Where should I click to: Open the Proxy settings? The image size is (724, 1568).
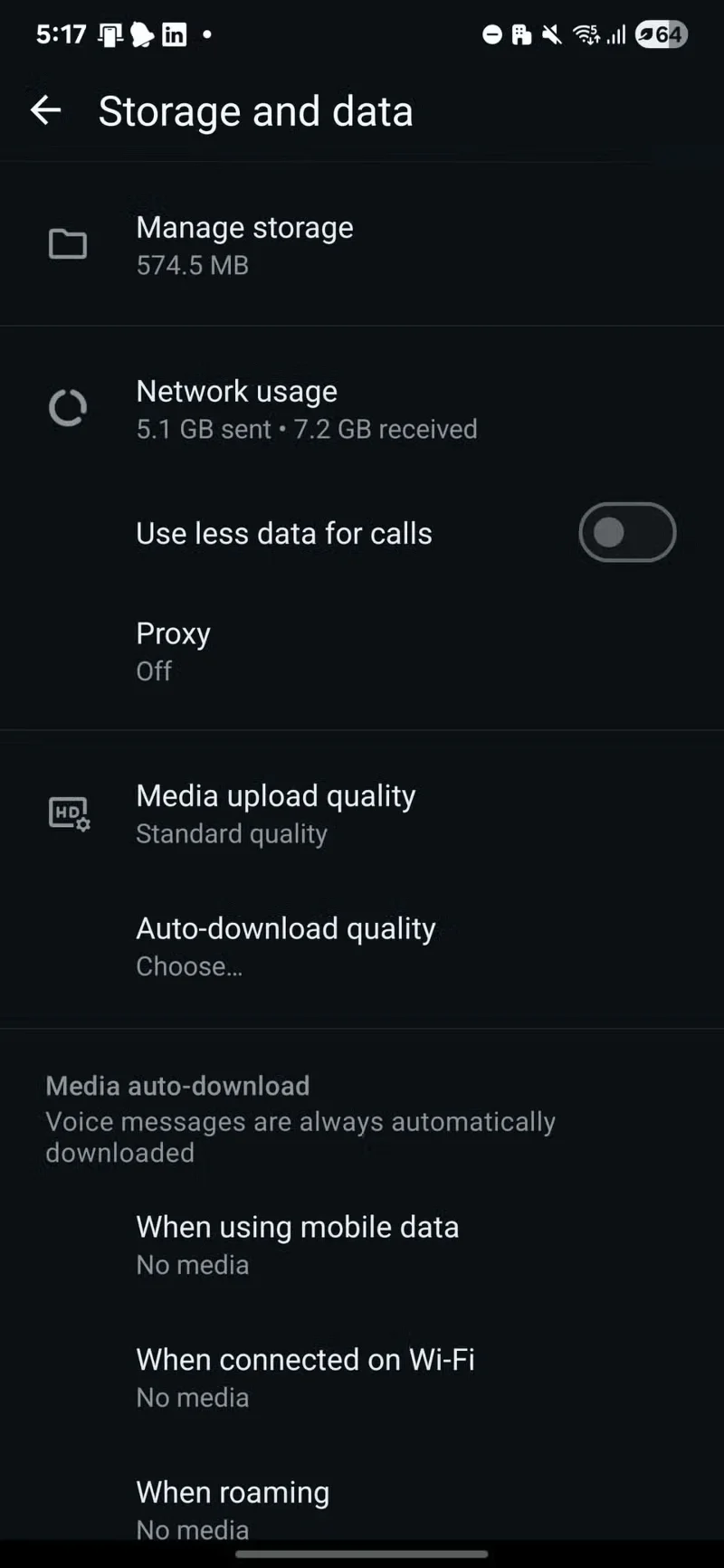tap(173, 650)
